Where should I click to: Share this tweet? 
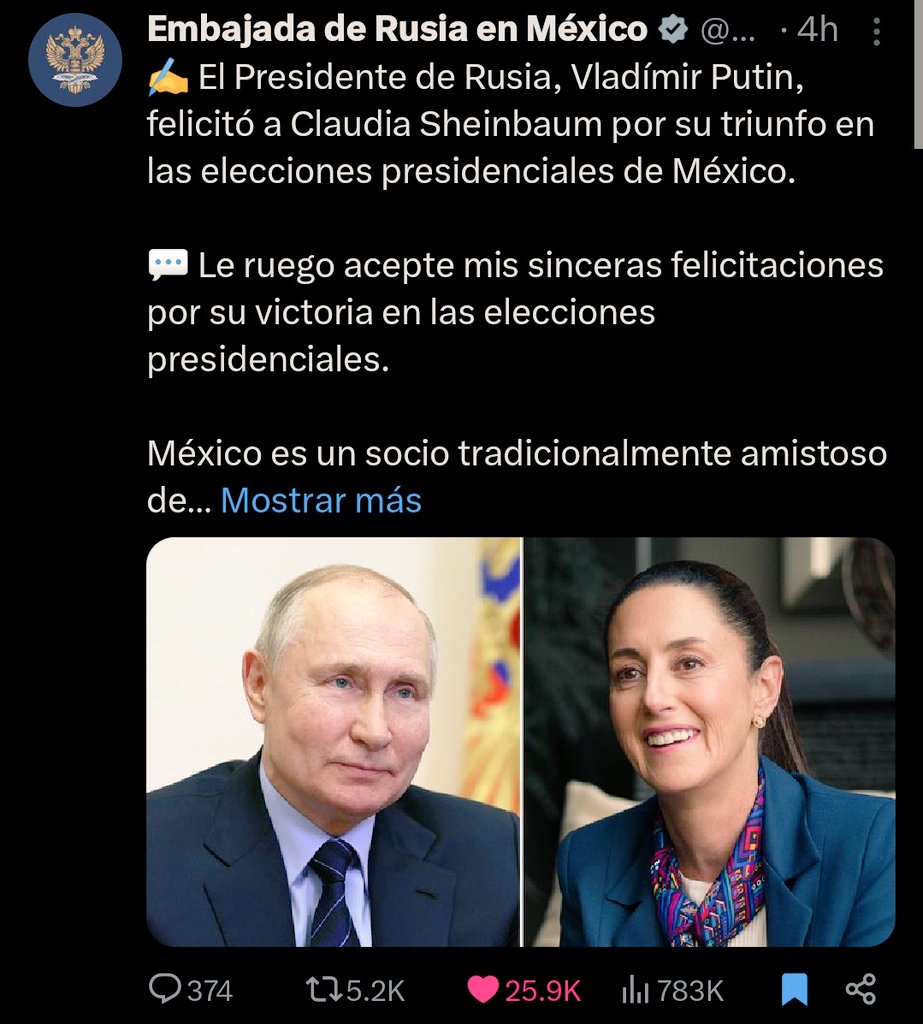tap(861, 990)
